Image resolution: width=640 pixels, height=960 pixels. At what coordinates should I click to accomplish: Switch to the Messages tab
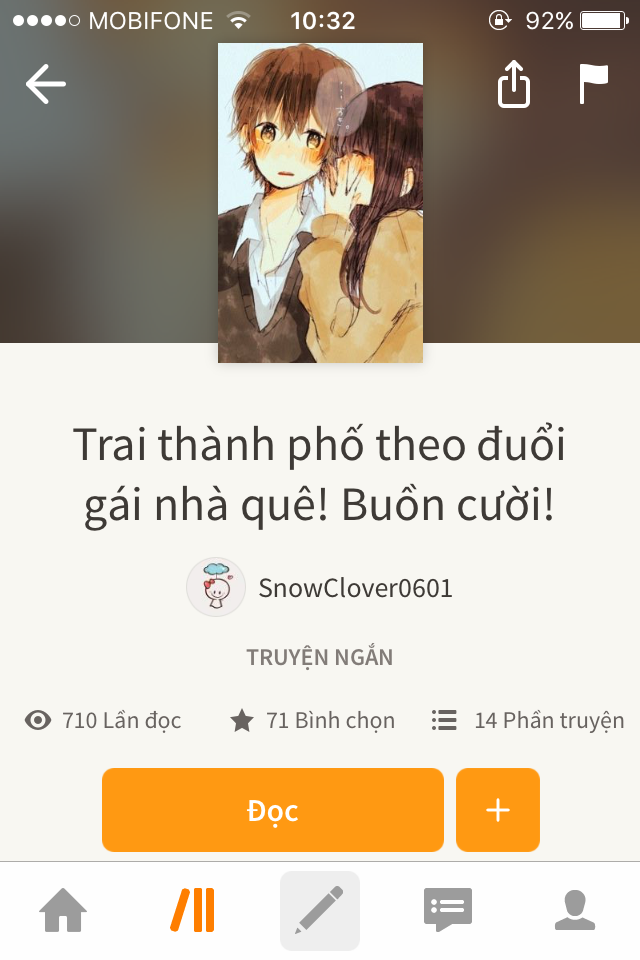(448, 910)
